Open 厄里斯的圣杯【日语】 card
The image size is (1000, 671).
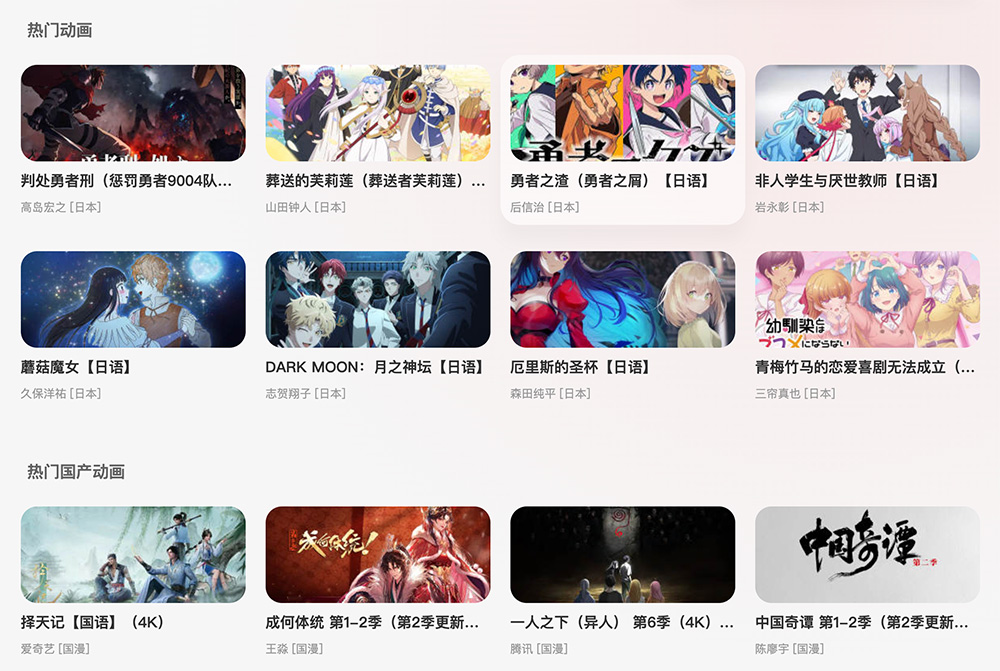622,299
